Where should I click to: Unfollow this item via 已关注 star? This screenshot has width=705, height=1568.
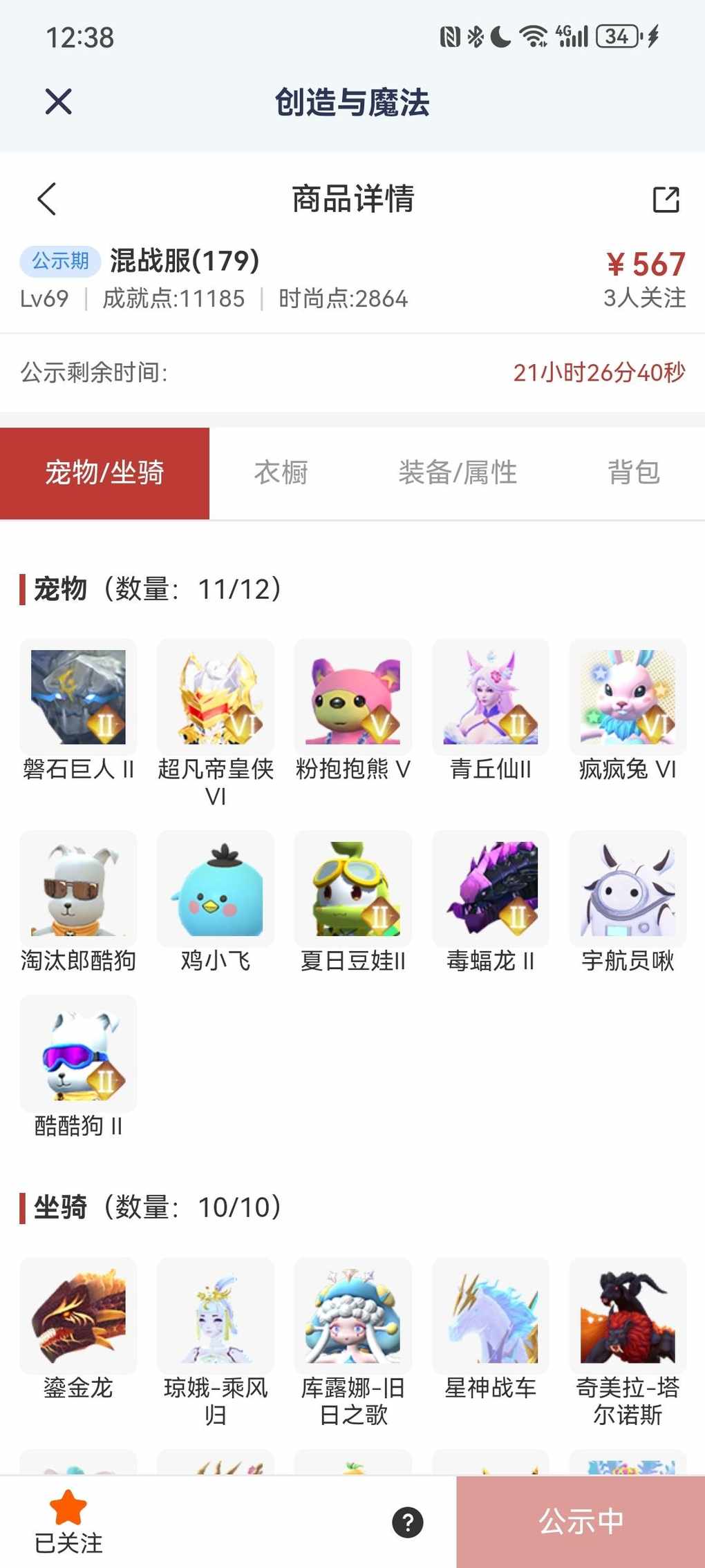coord(68,1521)
